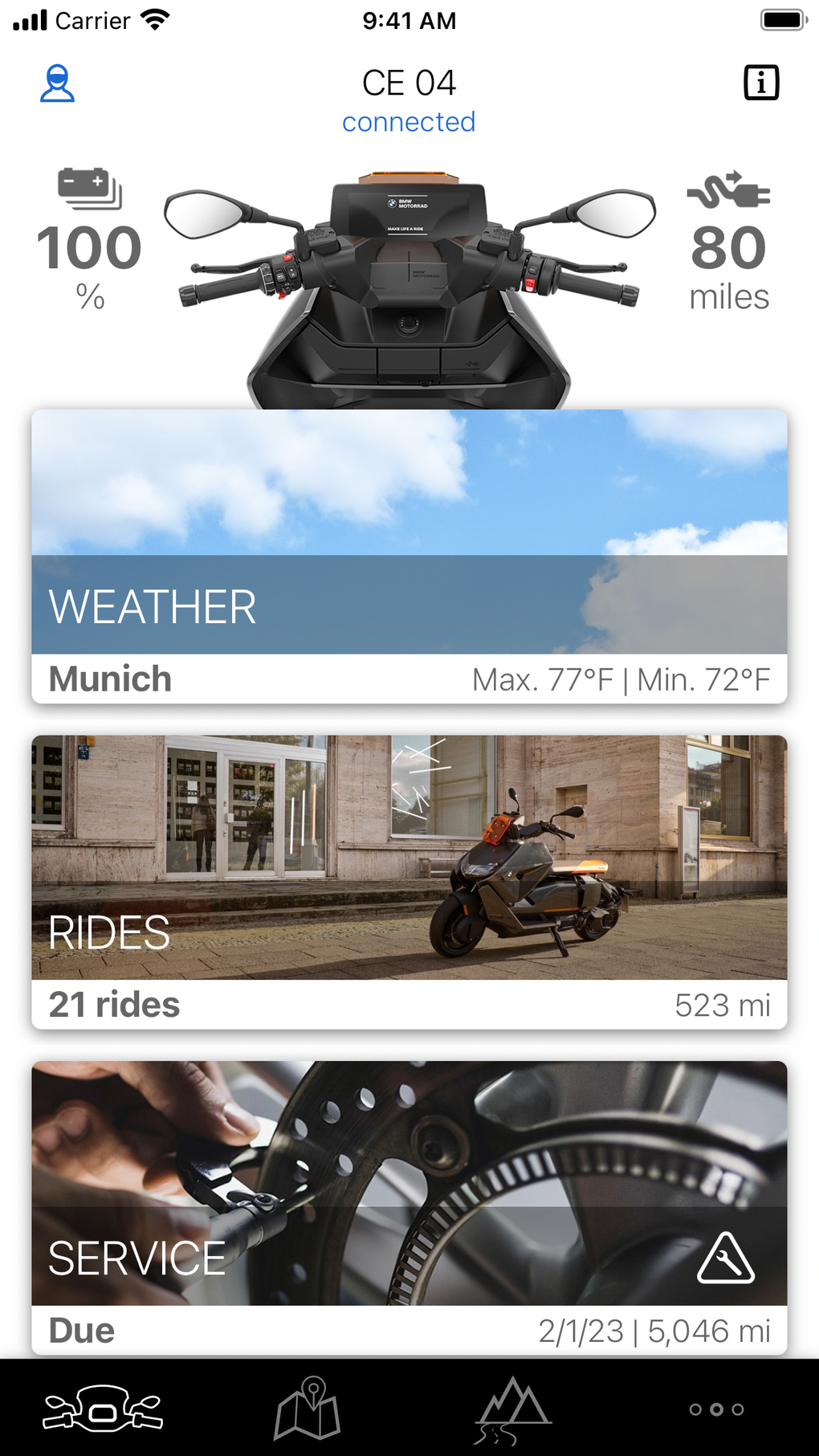Open the Rides card
The image size is (819, 1456).
pyautogui.click(x=409, y=881)
